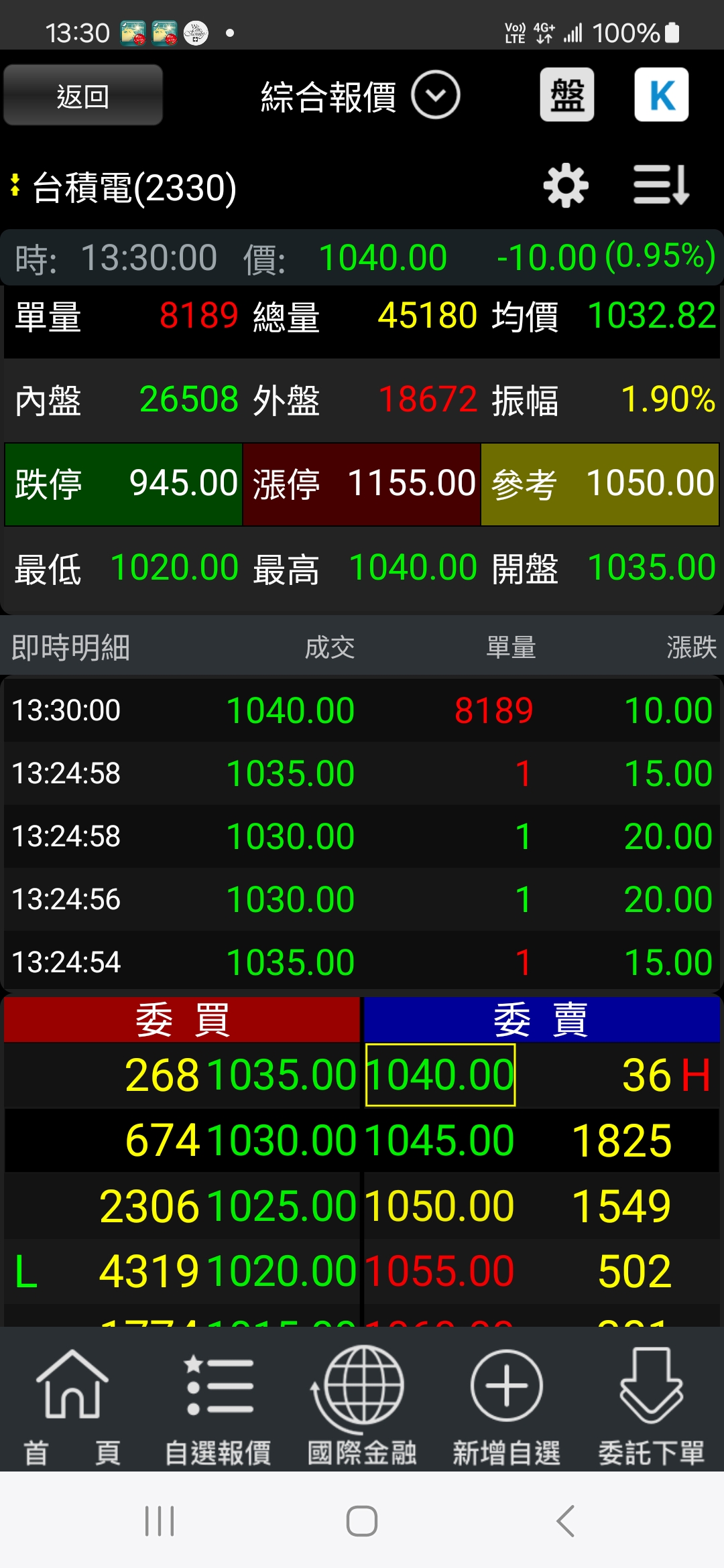Viewport: 724px width, 1568px height.
Task: Open 委託下單 order entry
Action: point(651,1407)
